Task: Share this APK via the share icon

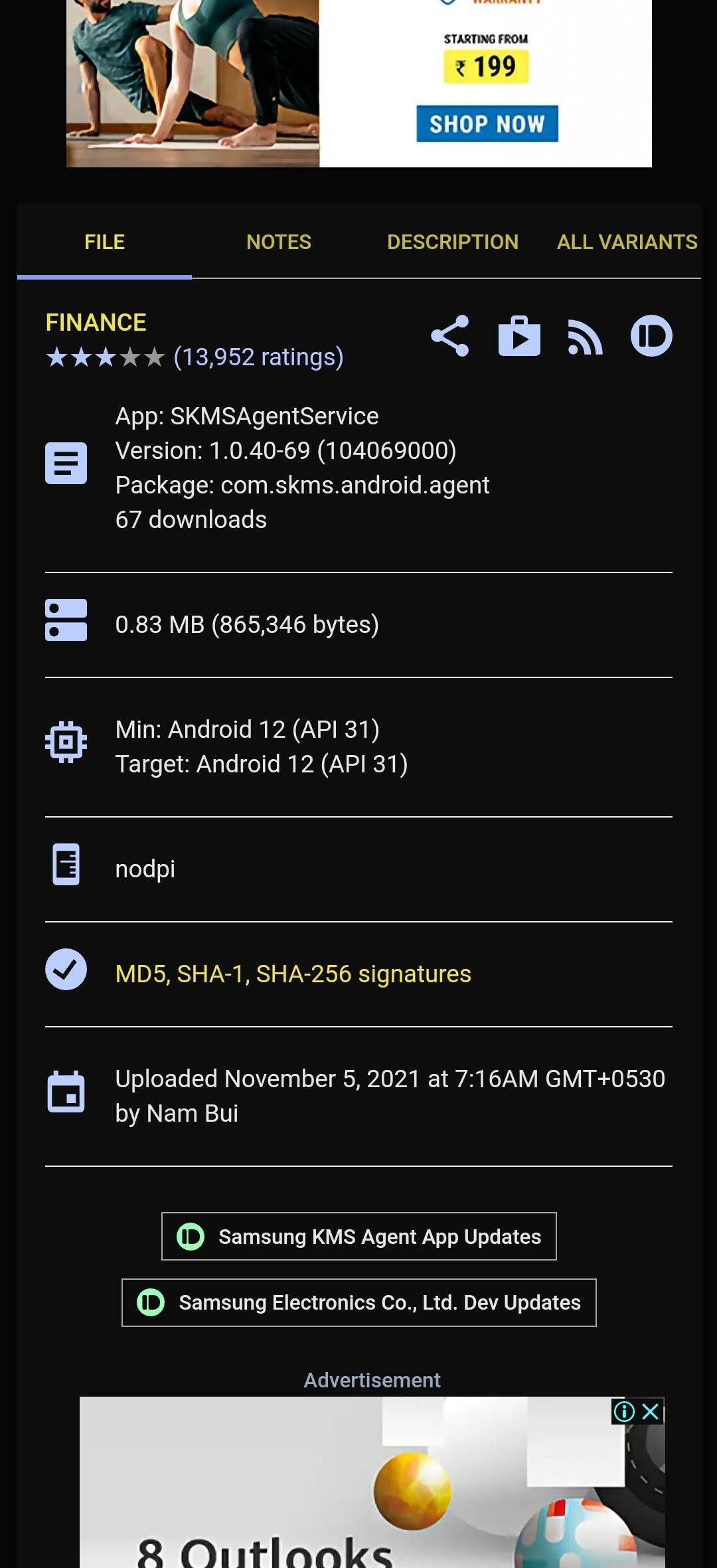Action: click(449, 337)
